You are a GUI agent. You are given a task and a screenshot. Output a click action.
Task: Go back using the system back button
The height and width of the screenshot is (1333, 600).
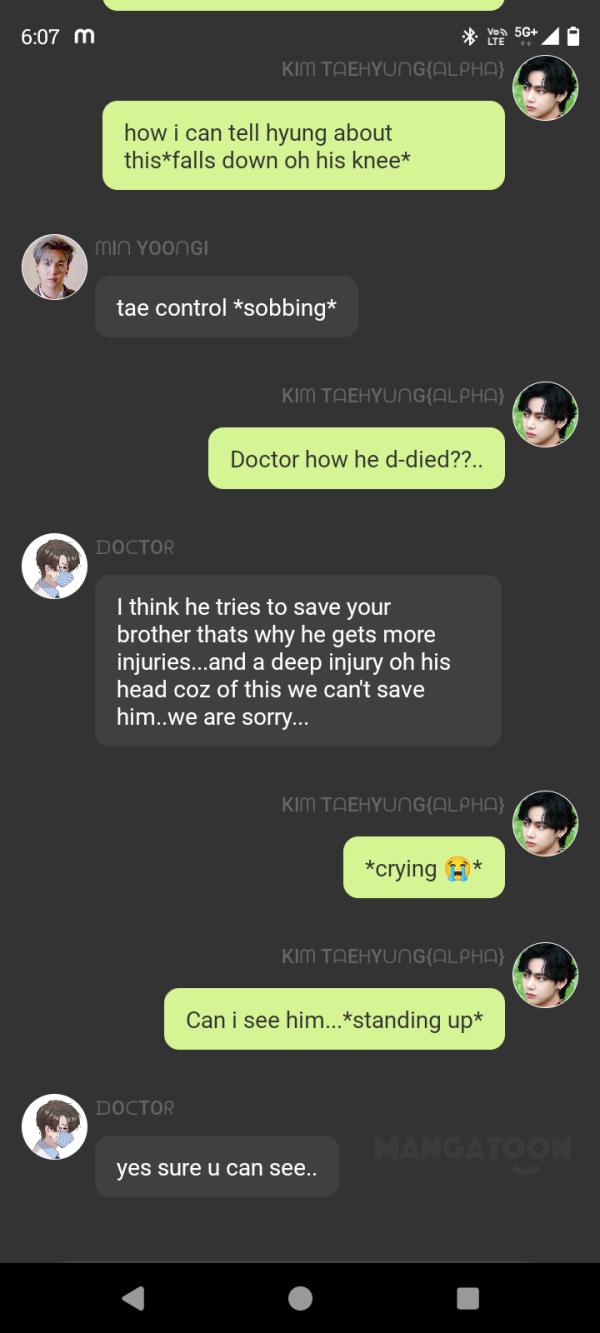133,1297
